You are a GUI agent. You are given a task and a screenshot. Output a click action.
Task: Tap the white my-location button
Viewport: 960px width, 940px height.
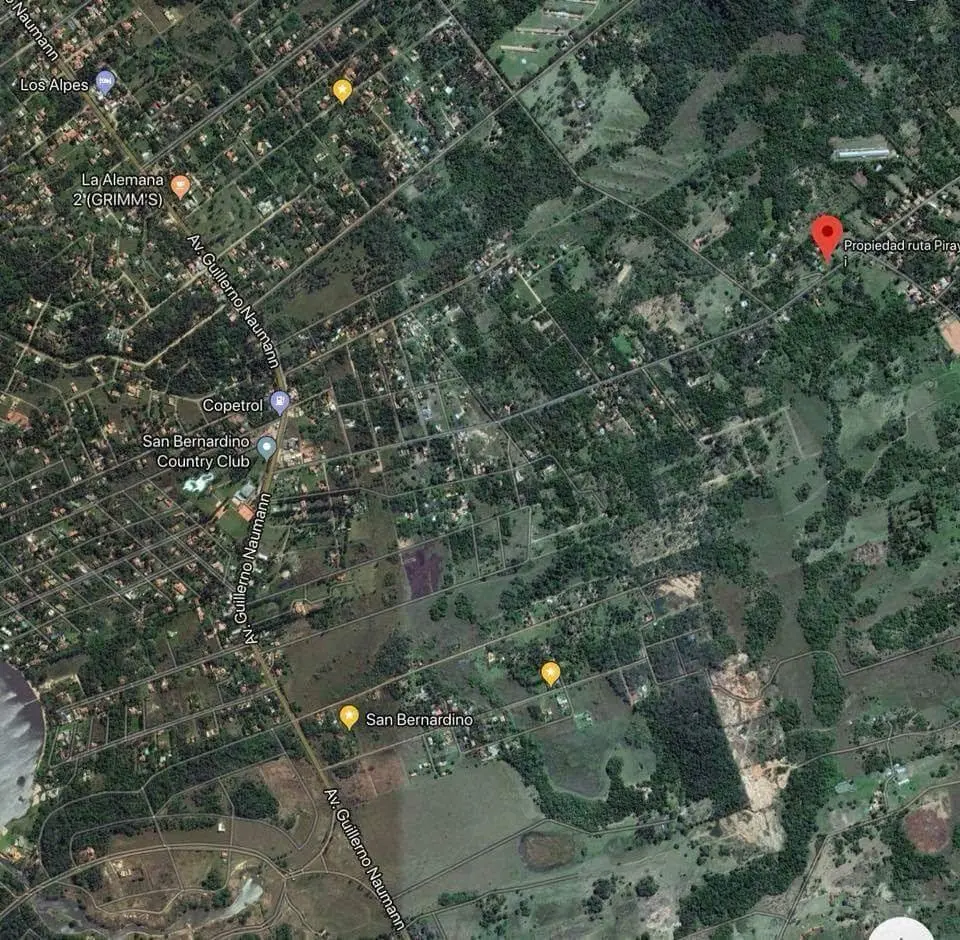click(902, 932)
